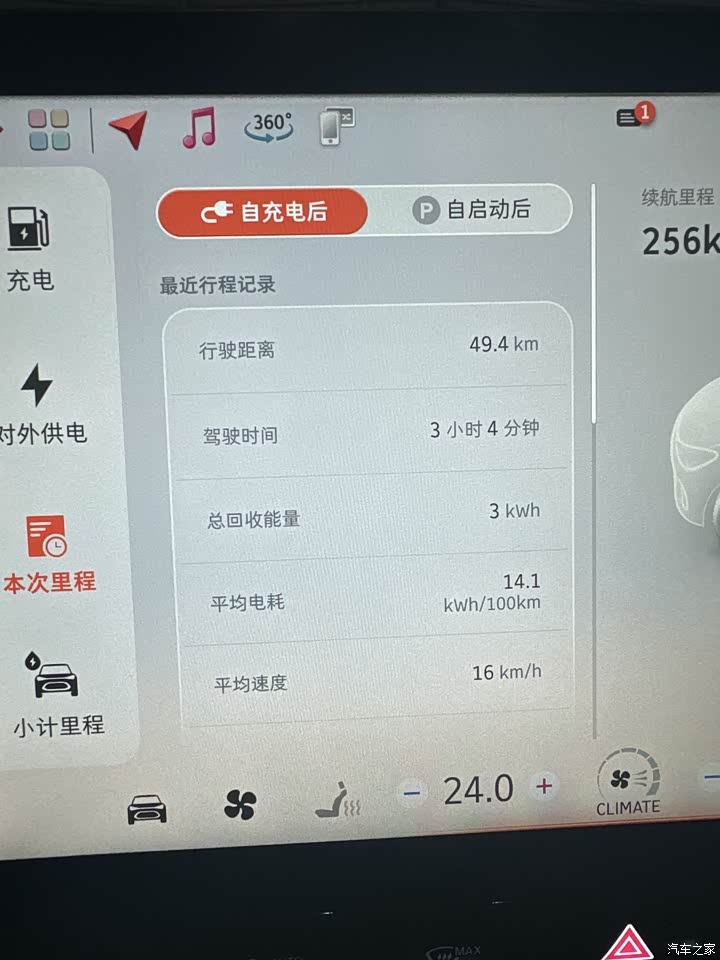720x960 pixels.
Task: Switch to 本次里程 tab
Action: pos(48,553)
